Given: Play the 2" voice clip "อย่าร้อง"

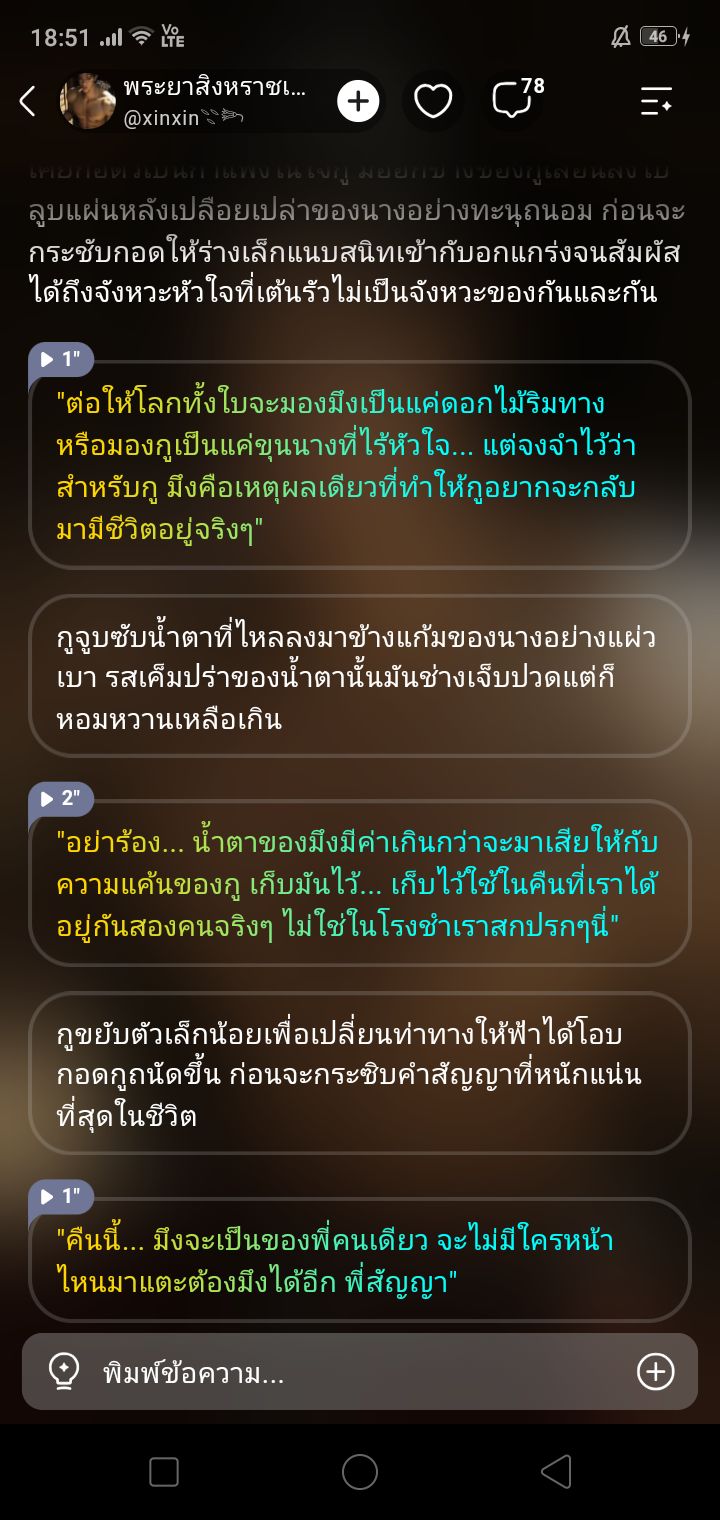Looking at the screenshot, I should (61, 798).
